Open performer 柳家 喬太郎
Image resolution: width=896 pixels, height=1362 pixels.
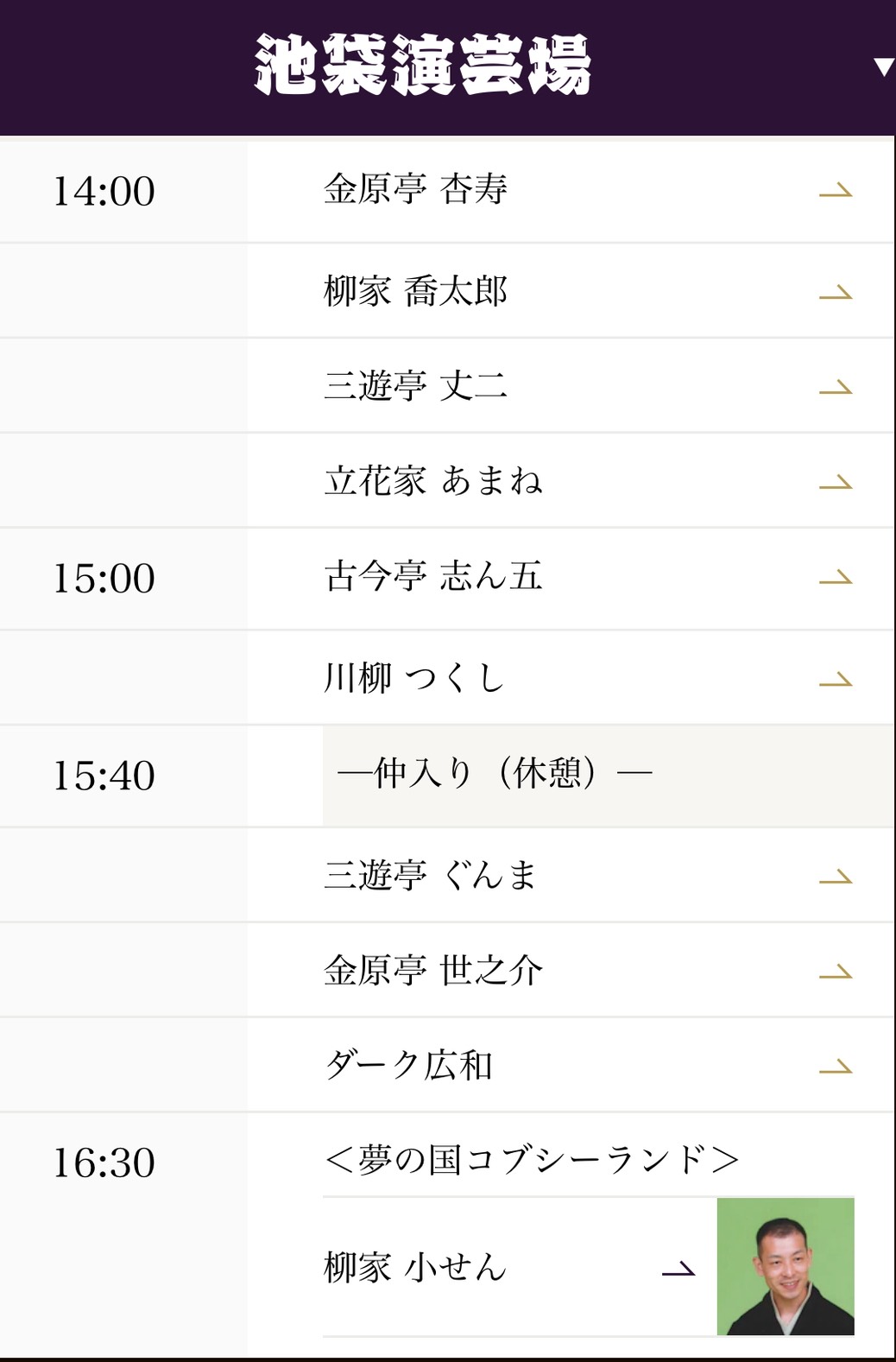570,291
